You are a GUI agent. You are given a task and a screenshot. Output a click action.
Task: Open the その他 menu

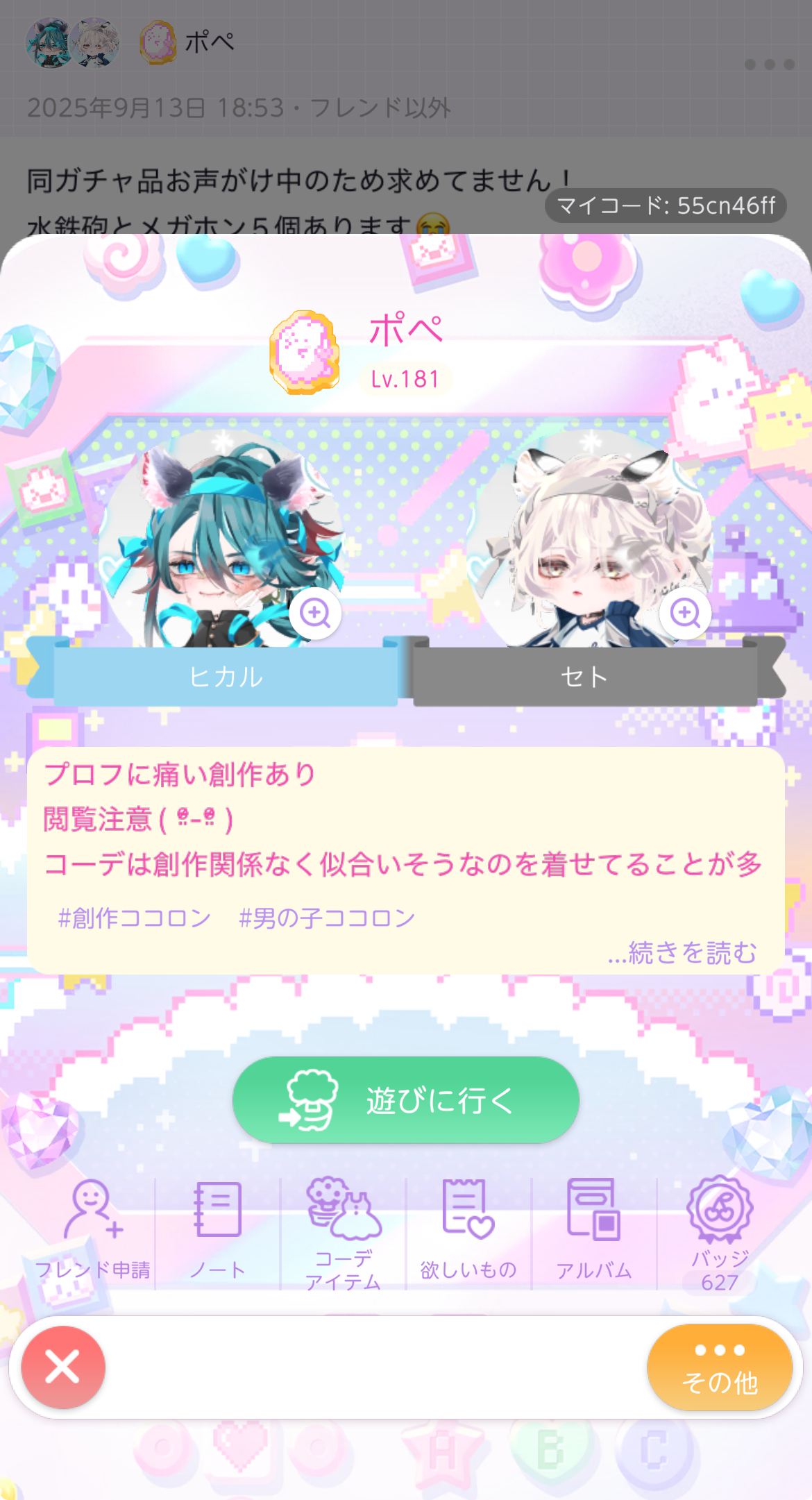click(720, 1367)
